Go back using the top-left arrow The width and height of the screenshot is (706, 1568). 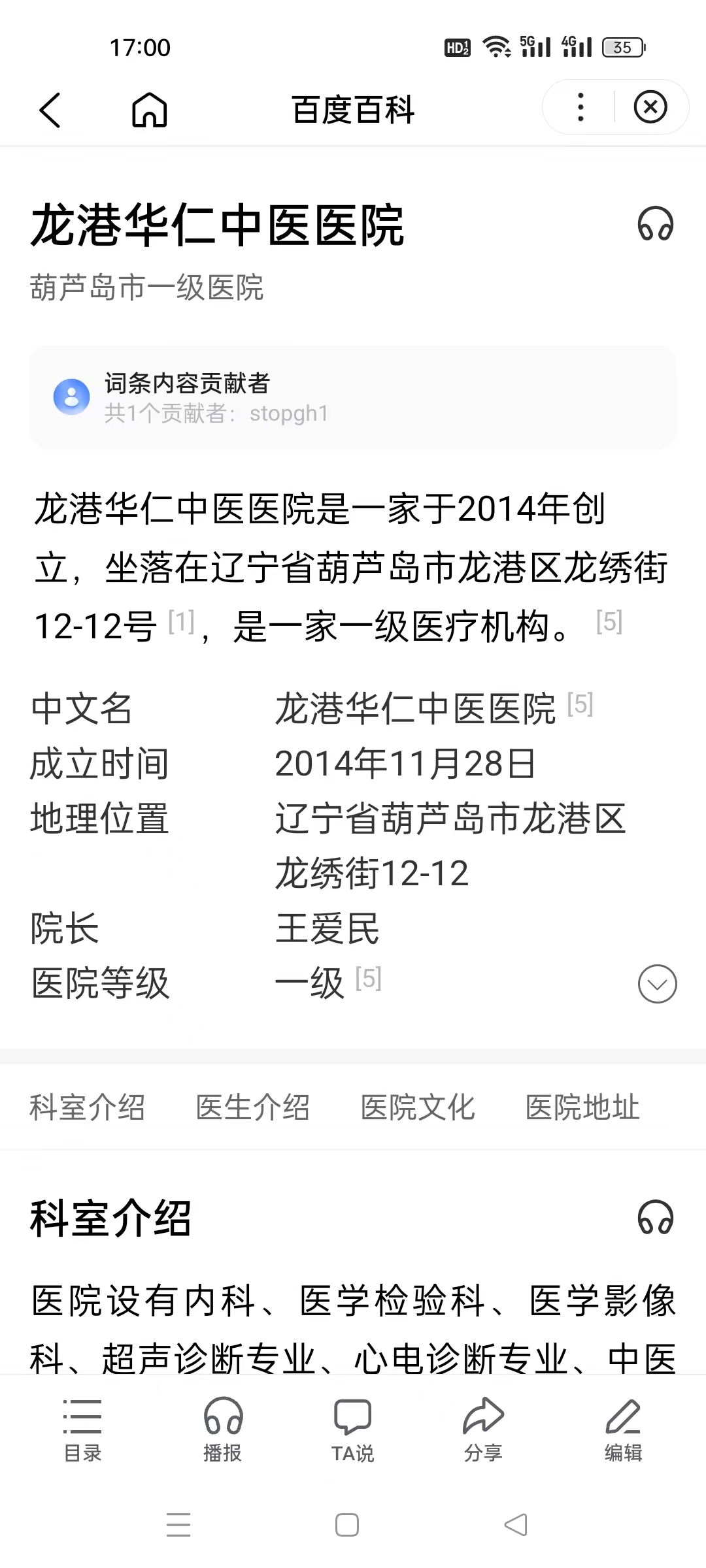[50, 109]
